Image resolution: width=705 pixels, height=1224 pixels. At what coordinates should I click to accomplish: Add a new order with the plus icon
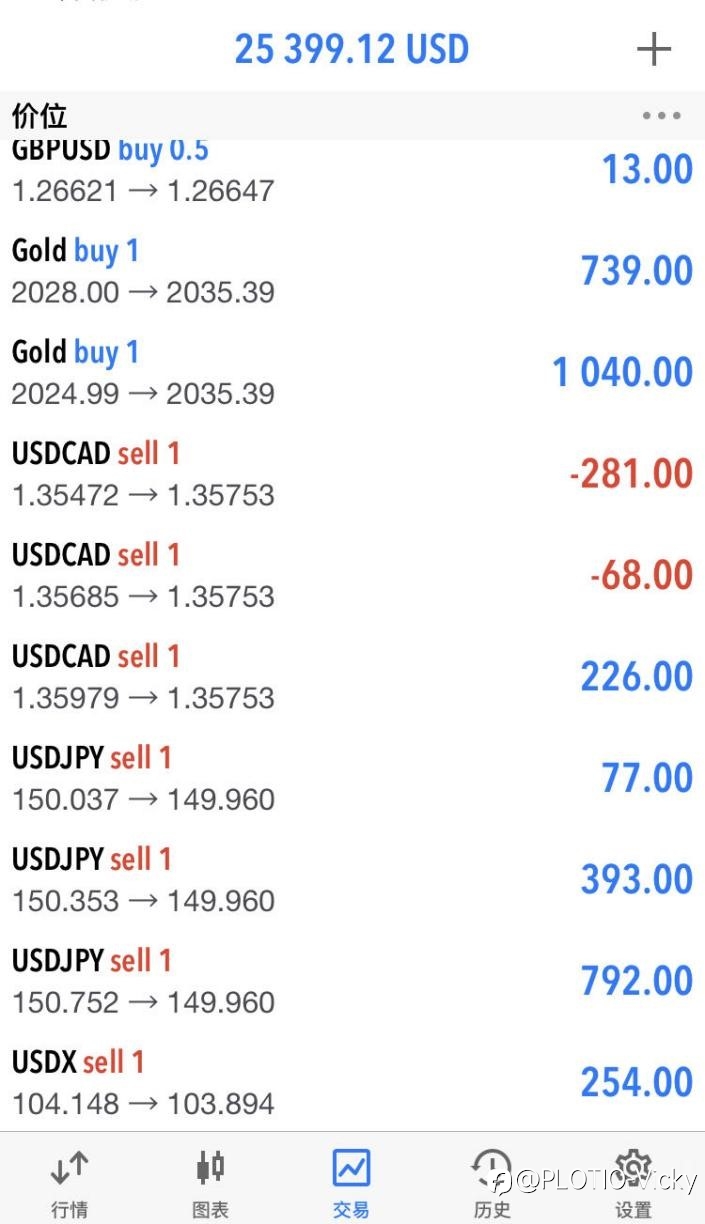[654, 49]
